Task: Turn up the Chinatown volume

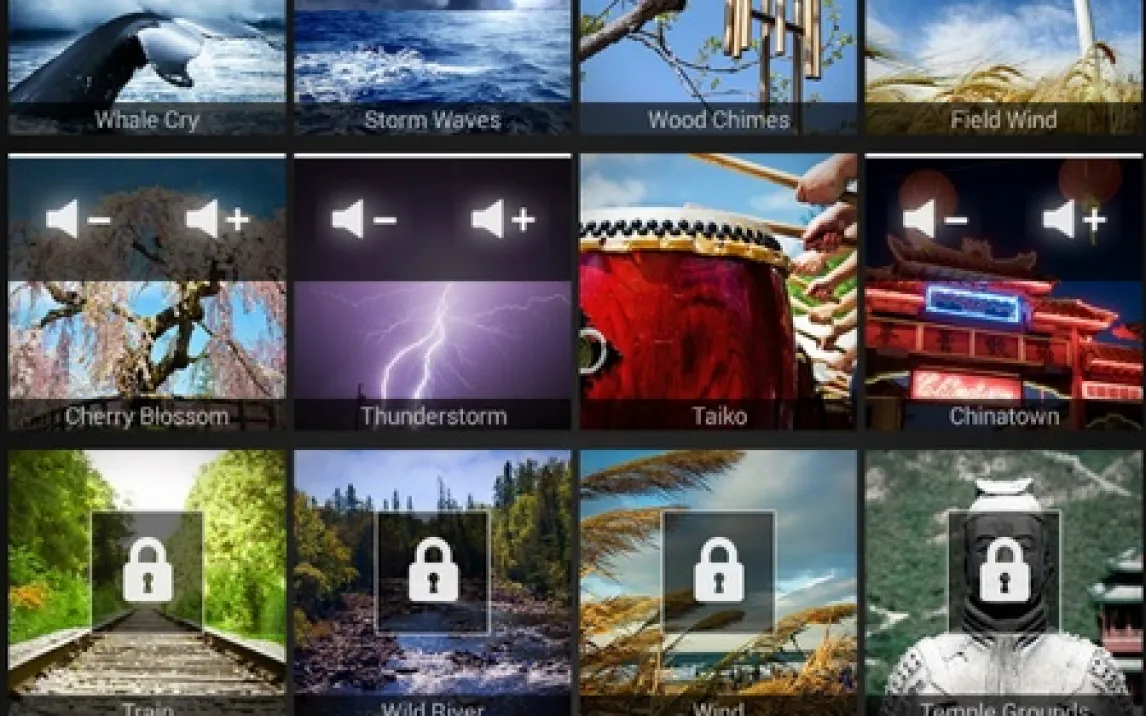Action: pyautogui.click(x=1074, y=219)
